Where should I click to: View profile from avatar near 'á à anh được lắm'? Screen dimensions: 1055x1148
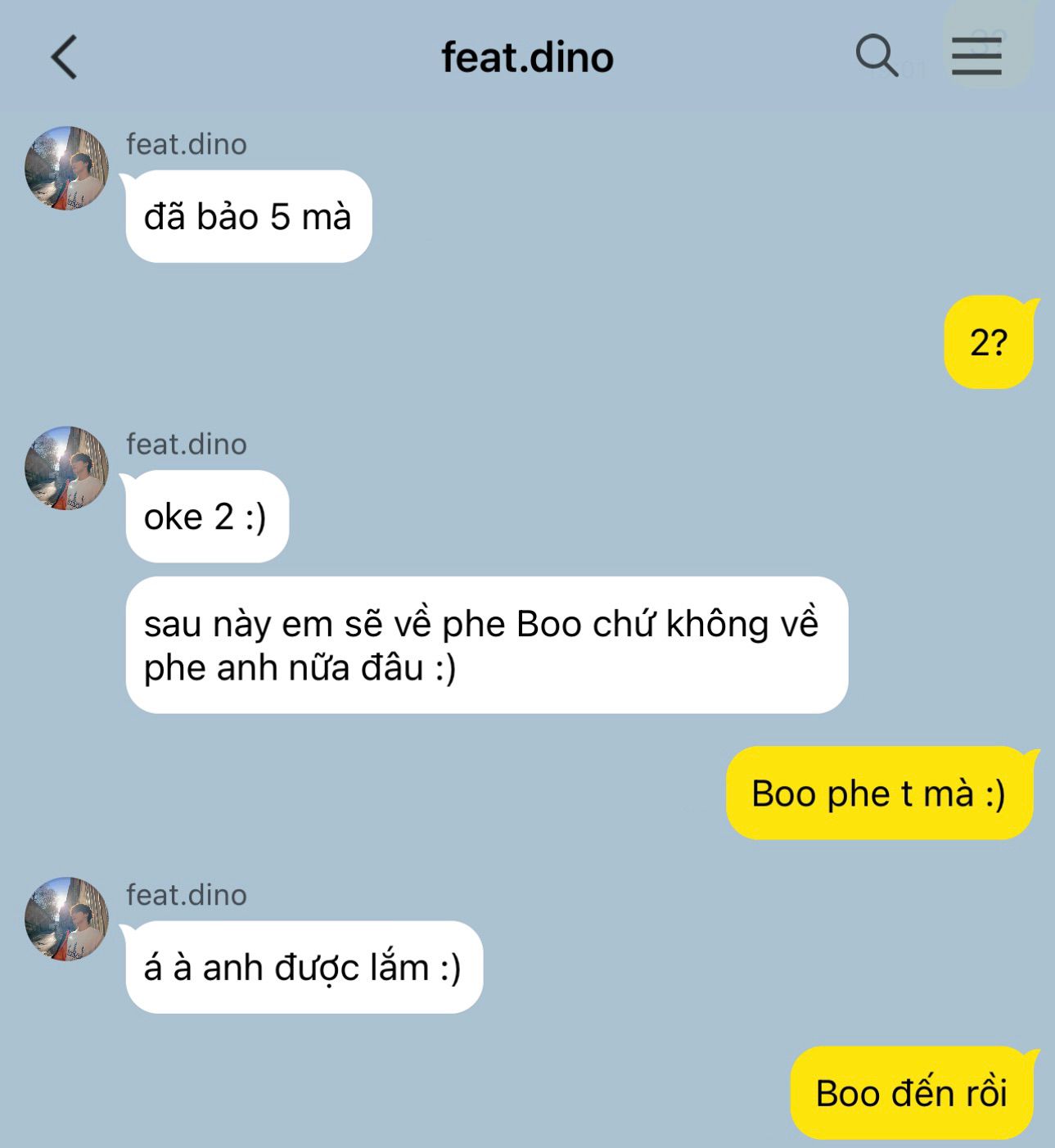coord(66,919)
